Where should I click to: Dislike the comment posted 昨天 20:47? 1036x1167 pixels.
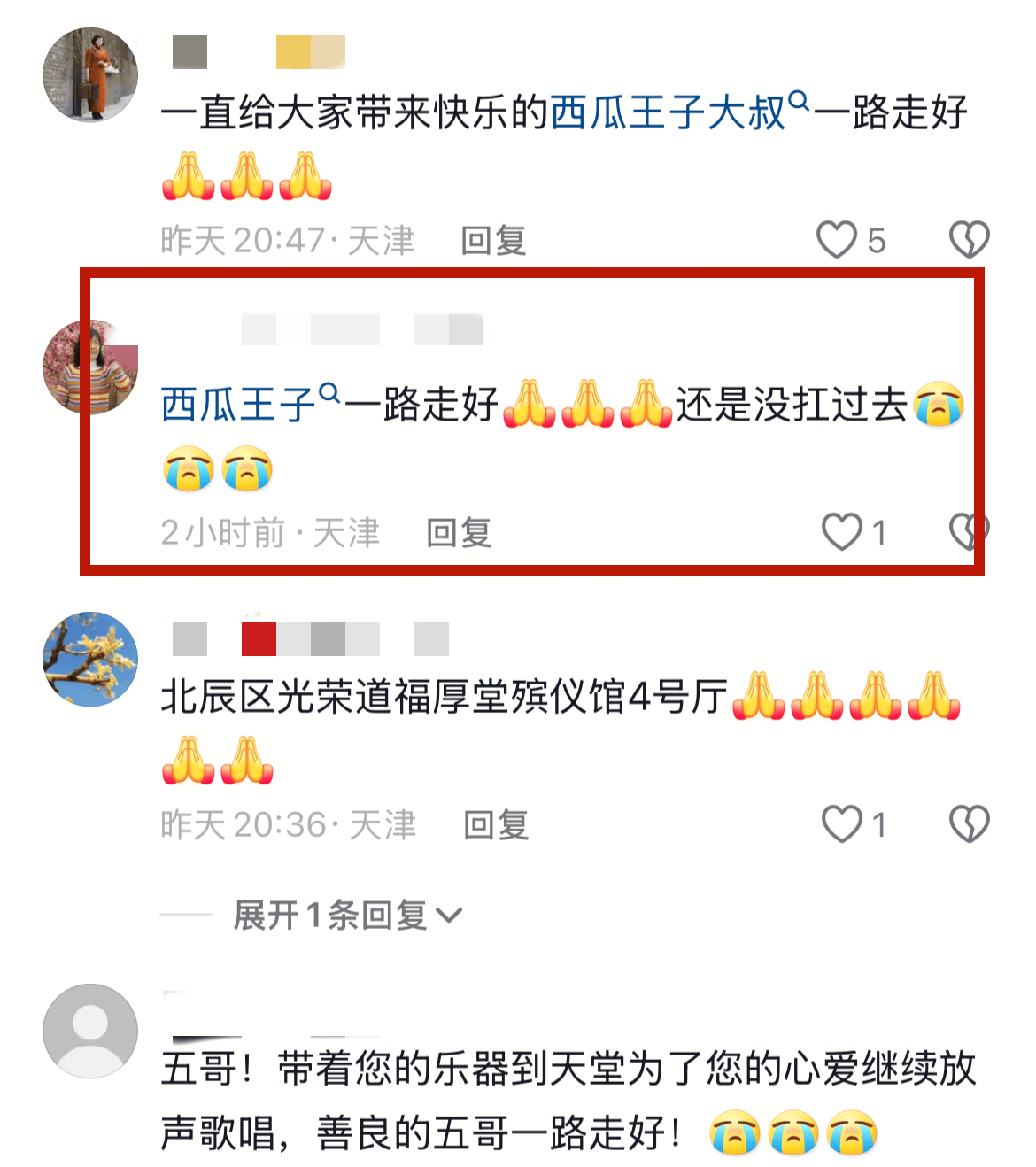pyautogui.click(x=969, y=240)
